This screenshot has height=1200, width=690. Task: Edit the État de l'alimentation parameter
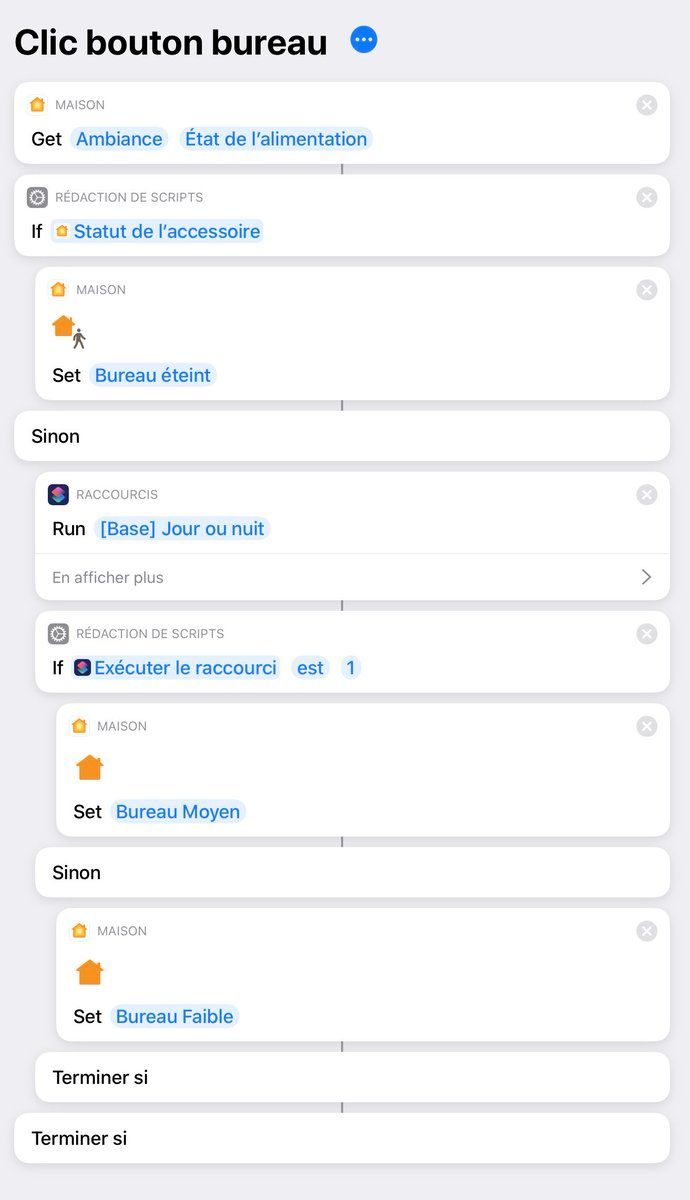pyautogui.click(x=276, y=139)
